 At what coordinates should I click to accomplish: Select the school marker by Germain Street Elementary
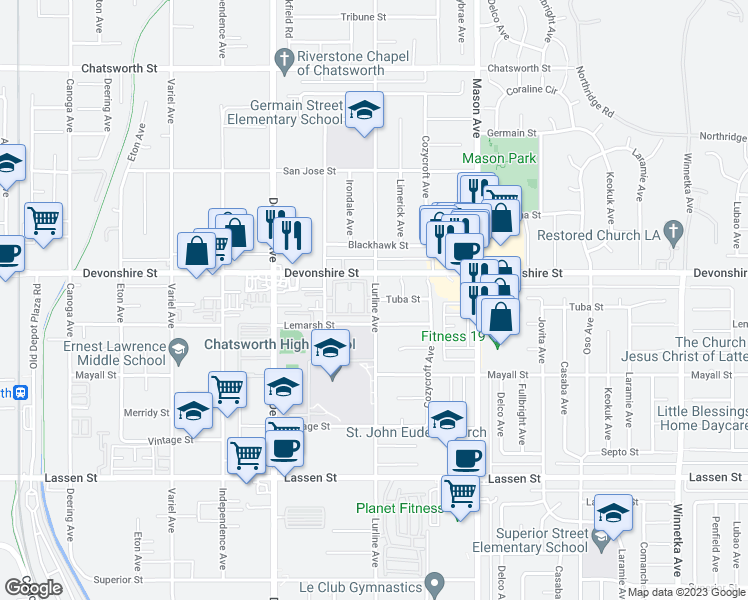pos(365,110)
